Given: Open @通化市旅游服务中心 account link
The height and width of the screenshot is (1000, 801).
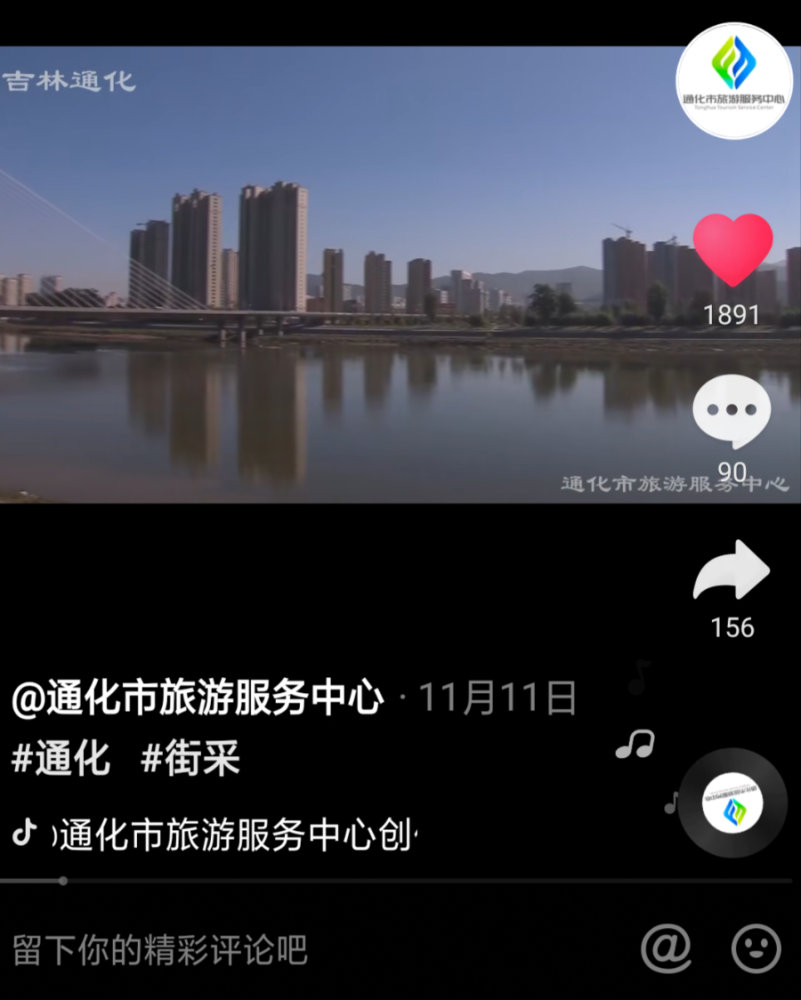Looking at the screenshot, I should tap(198, 698).
